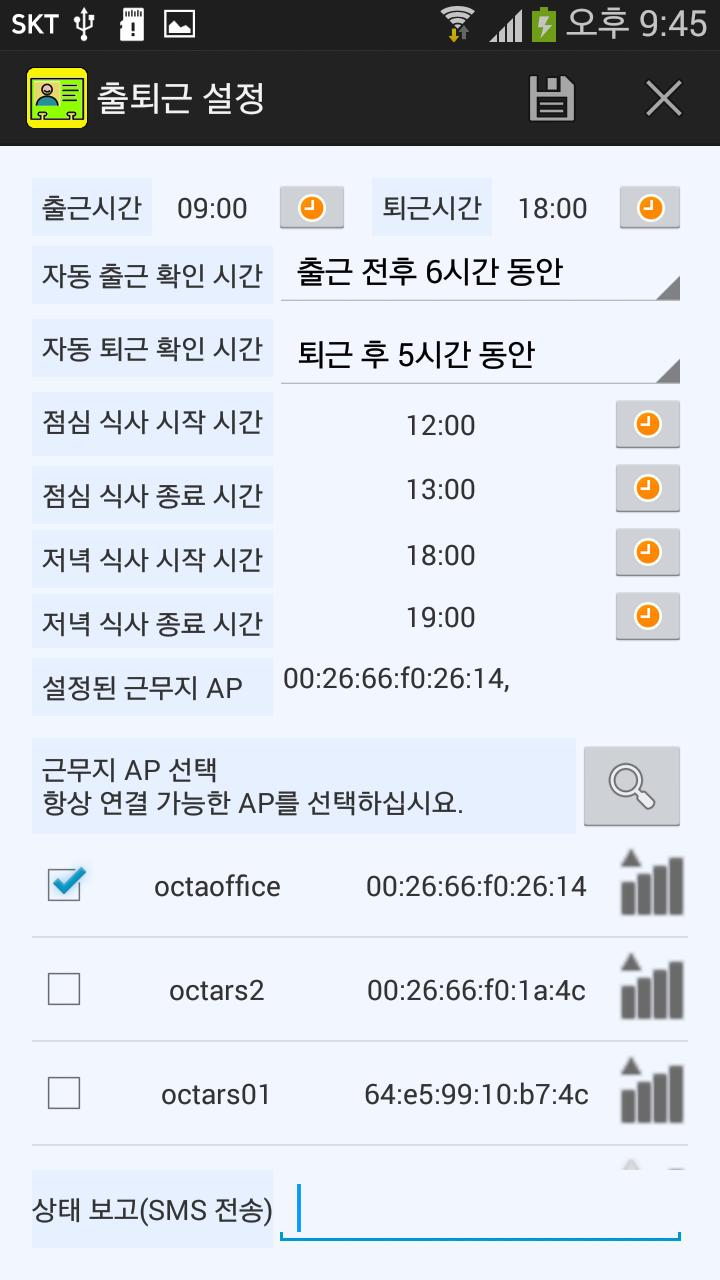Open the 자동 퇴근 확인 시간 dropdown
This screenshot has width=720, height=1280.
(x=480, y=348)
